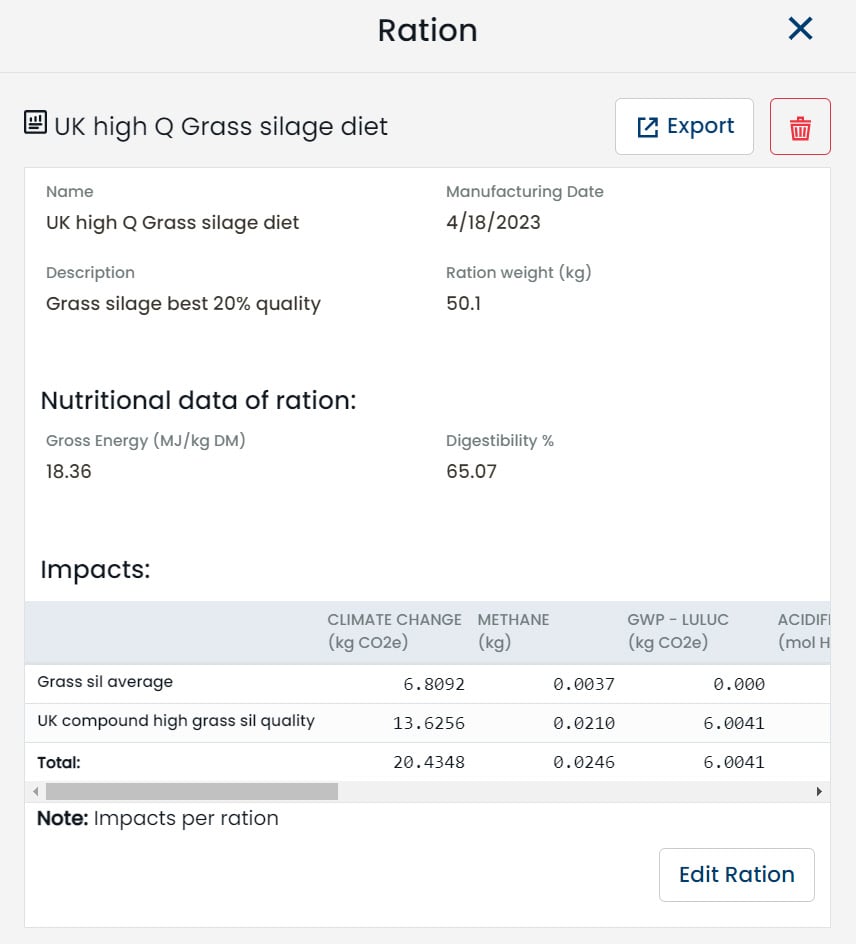Click the right arrow of the impacts scrollbar
The height and width of the screenshot is (944, 856).
(x=819, y=792)
